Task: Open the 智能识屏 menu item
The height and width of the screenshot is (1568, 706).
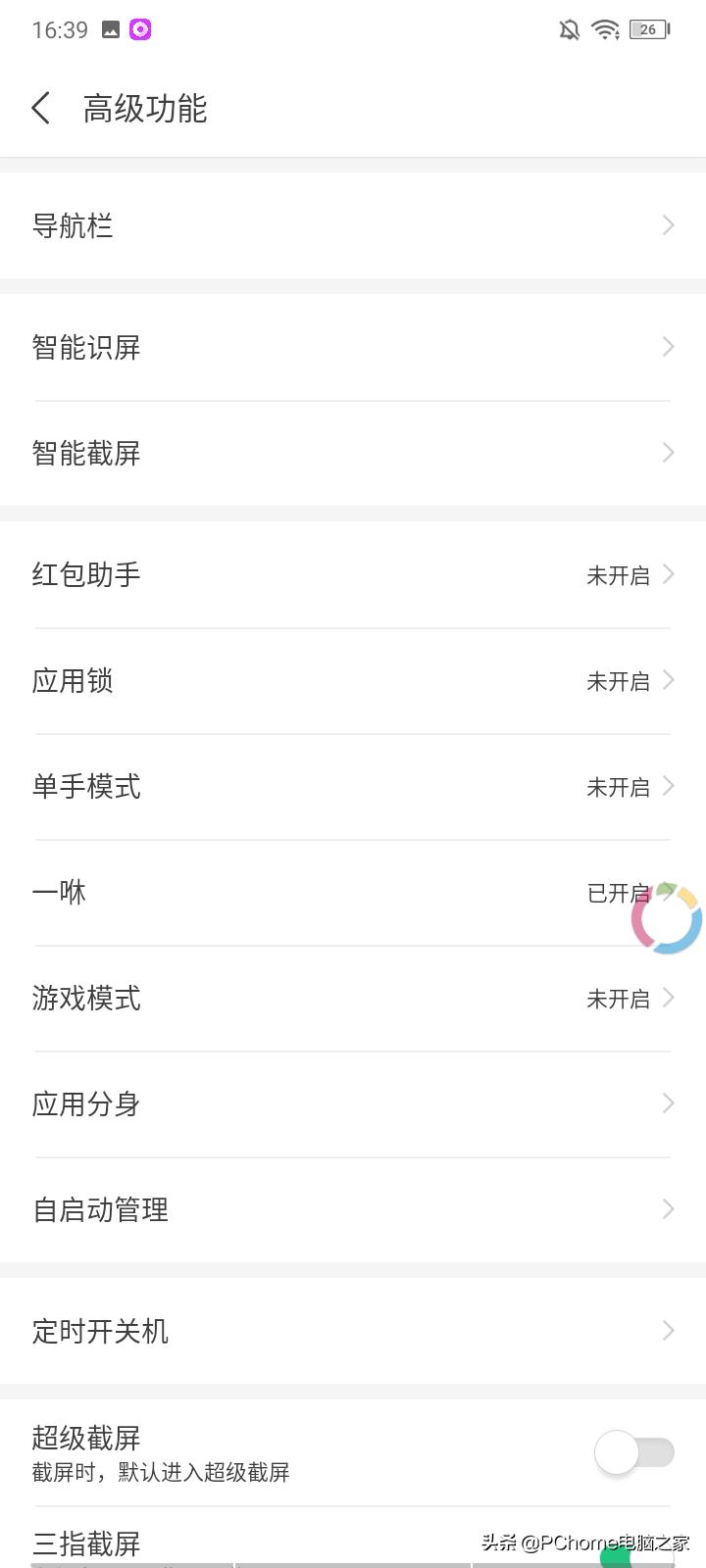Action: point(353,347)
